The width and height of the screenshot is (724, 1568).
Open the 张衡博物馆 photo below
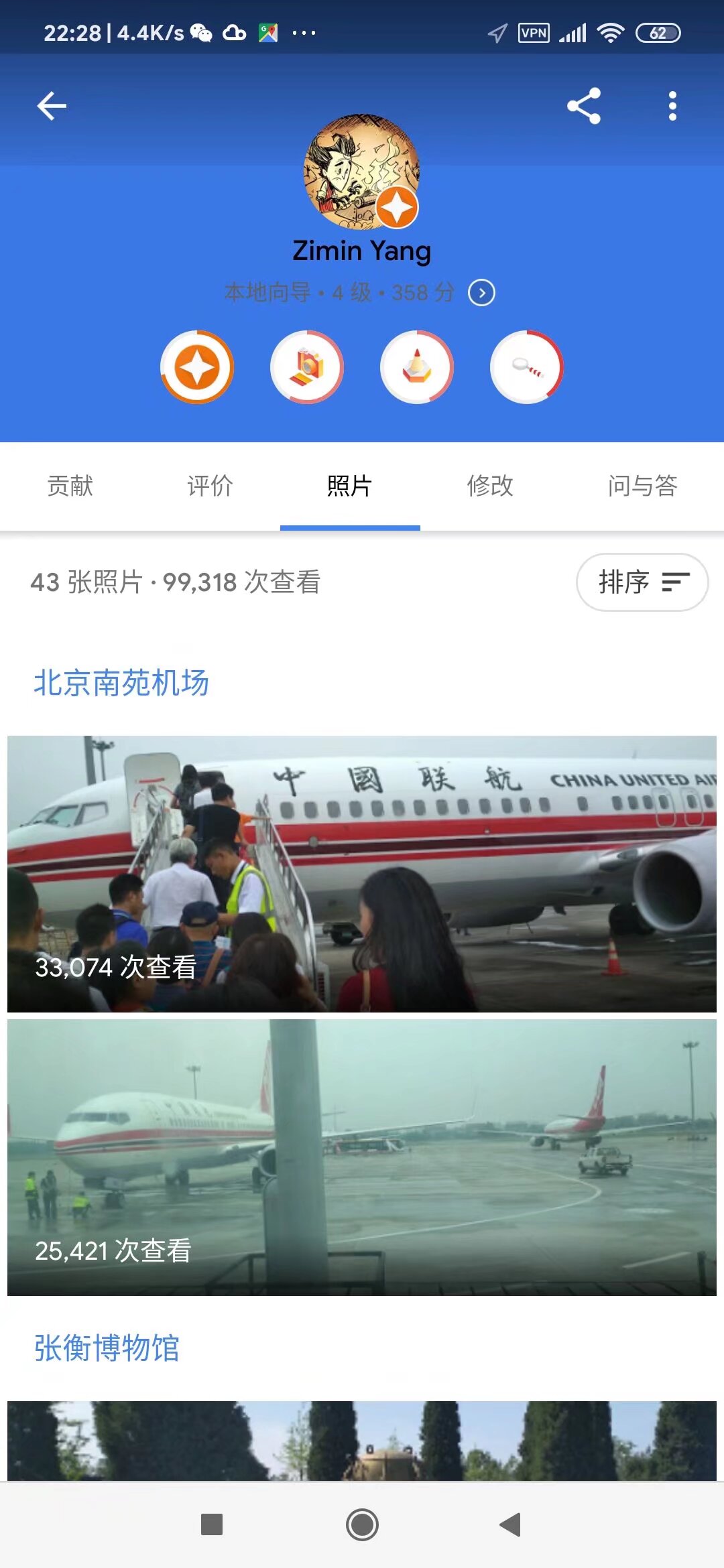click(x=362, y=1441)
